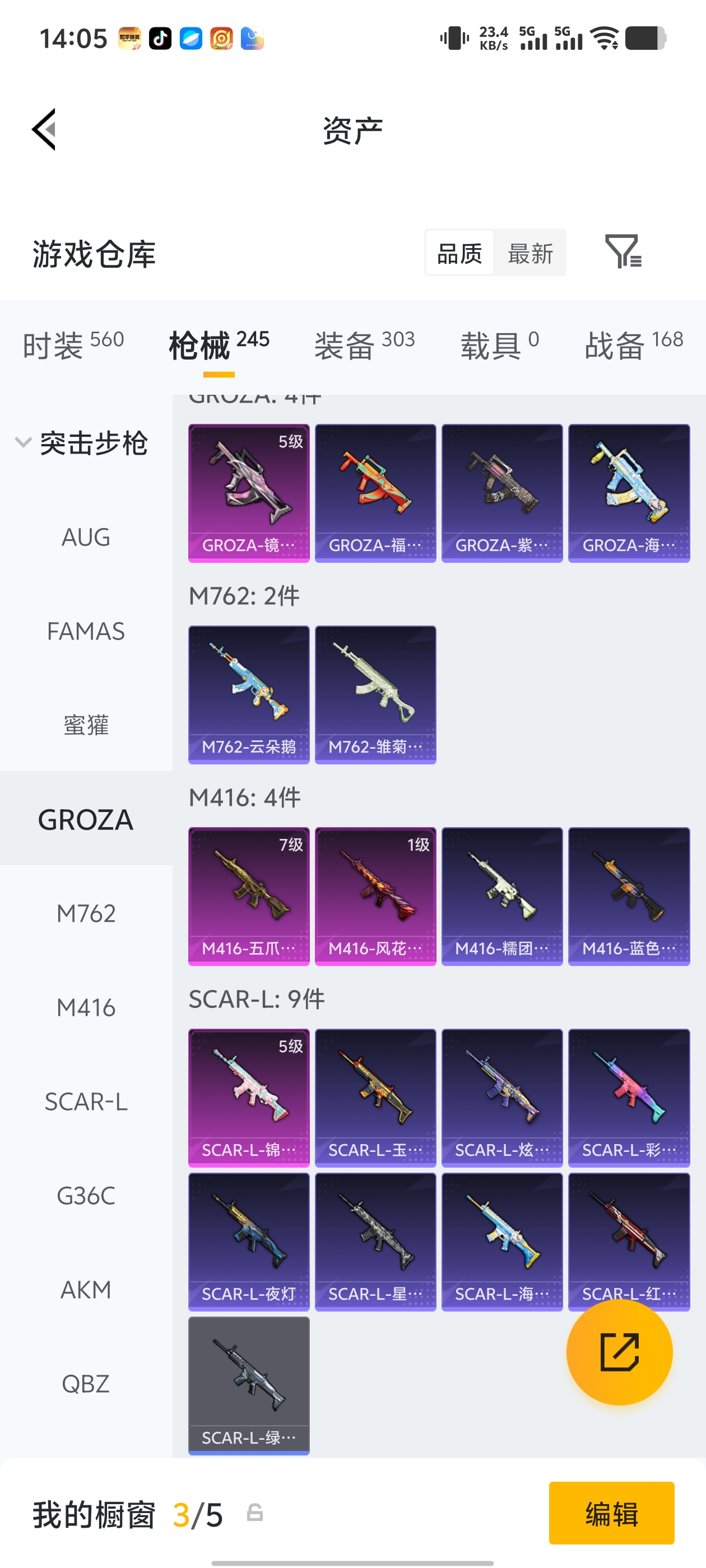This screenshot has width=706, height=1568.
Task: Open the GROZA-镜 5级 skin
Action: click(249, 493)
